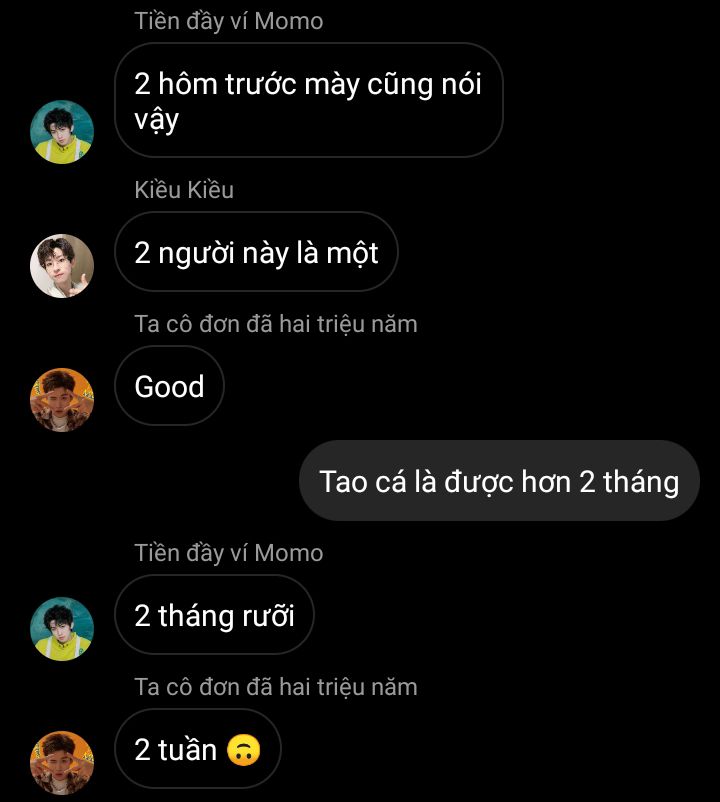The height and width of the screenshot is (802, 720).
Task: Open avatar beside the "2 tháng rưỡi" message
Action: pyautogui.click(x=62, y=629)
